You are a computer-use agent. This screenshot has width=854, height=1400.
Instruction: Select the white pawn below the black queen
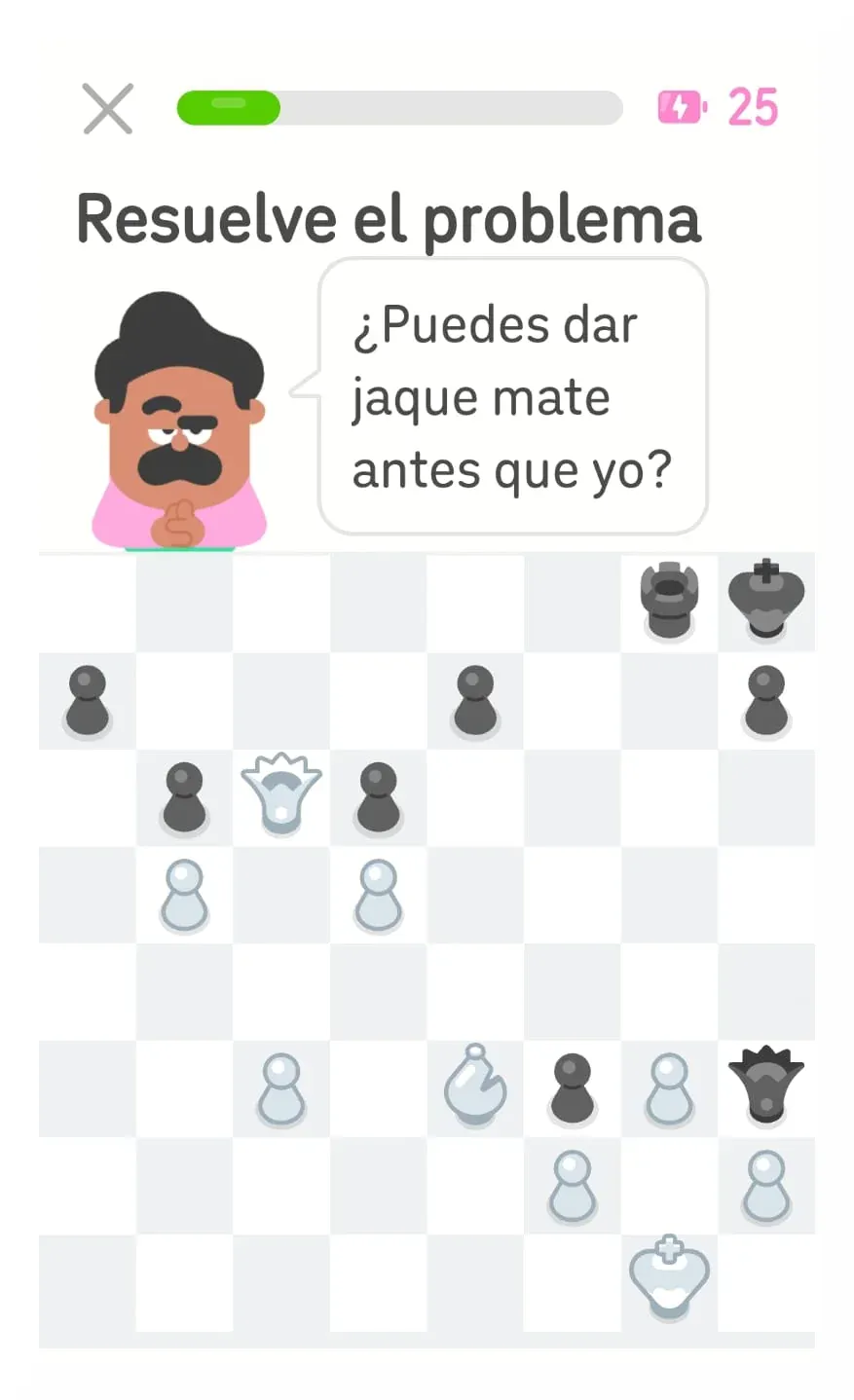click(x=766, y=1185)
